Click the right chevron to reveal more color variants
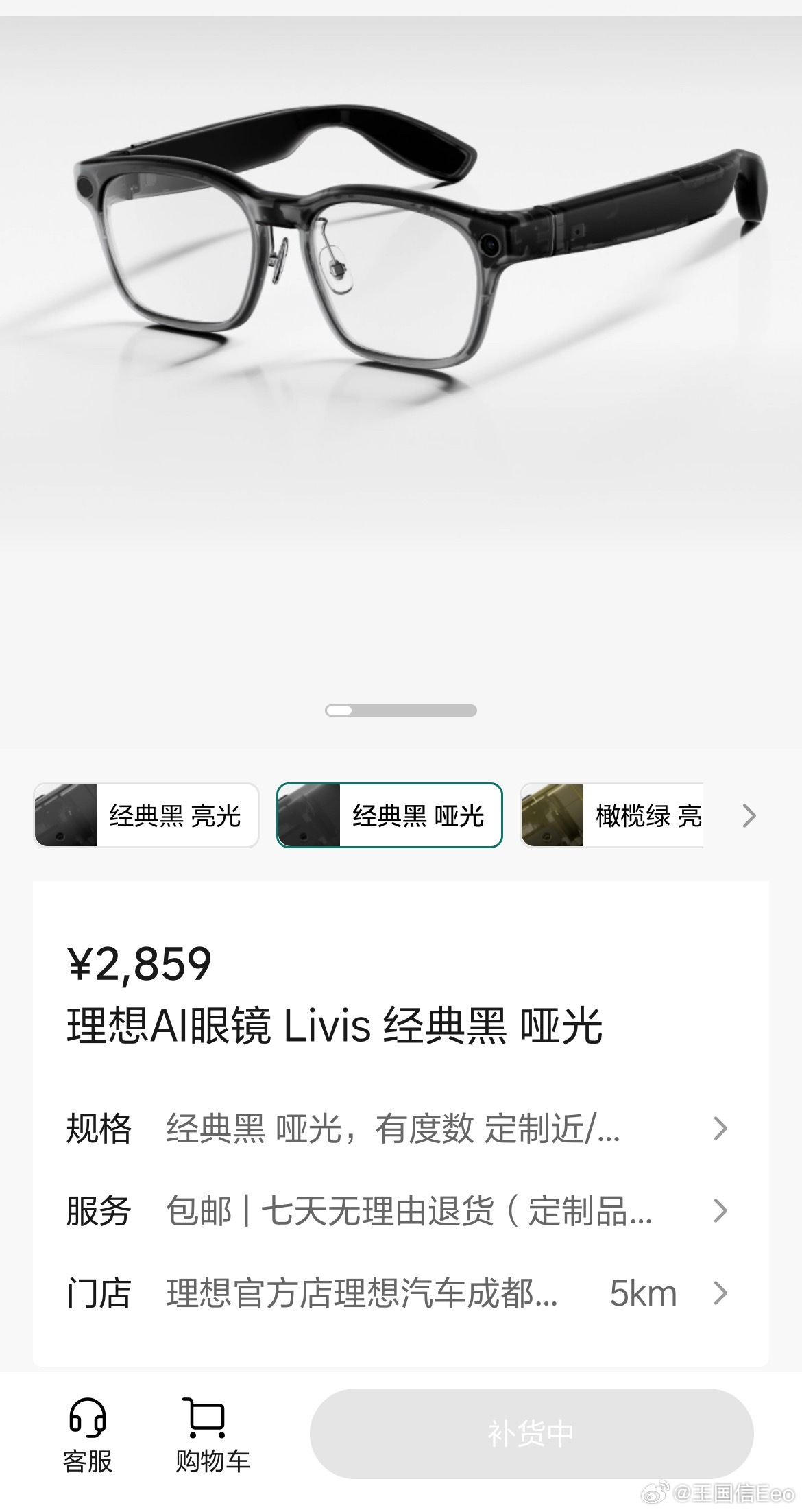The height and width of the screenshot is (1512, 802). pyautogui.click(x=750, y=816)
